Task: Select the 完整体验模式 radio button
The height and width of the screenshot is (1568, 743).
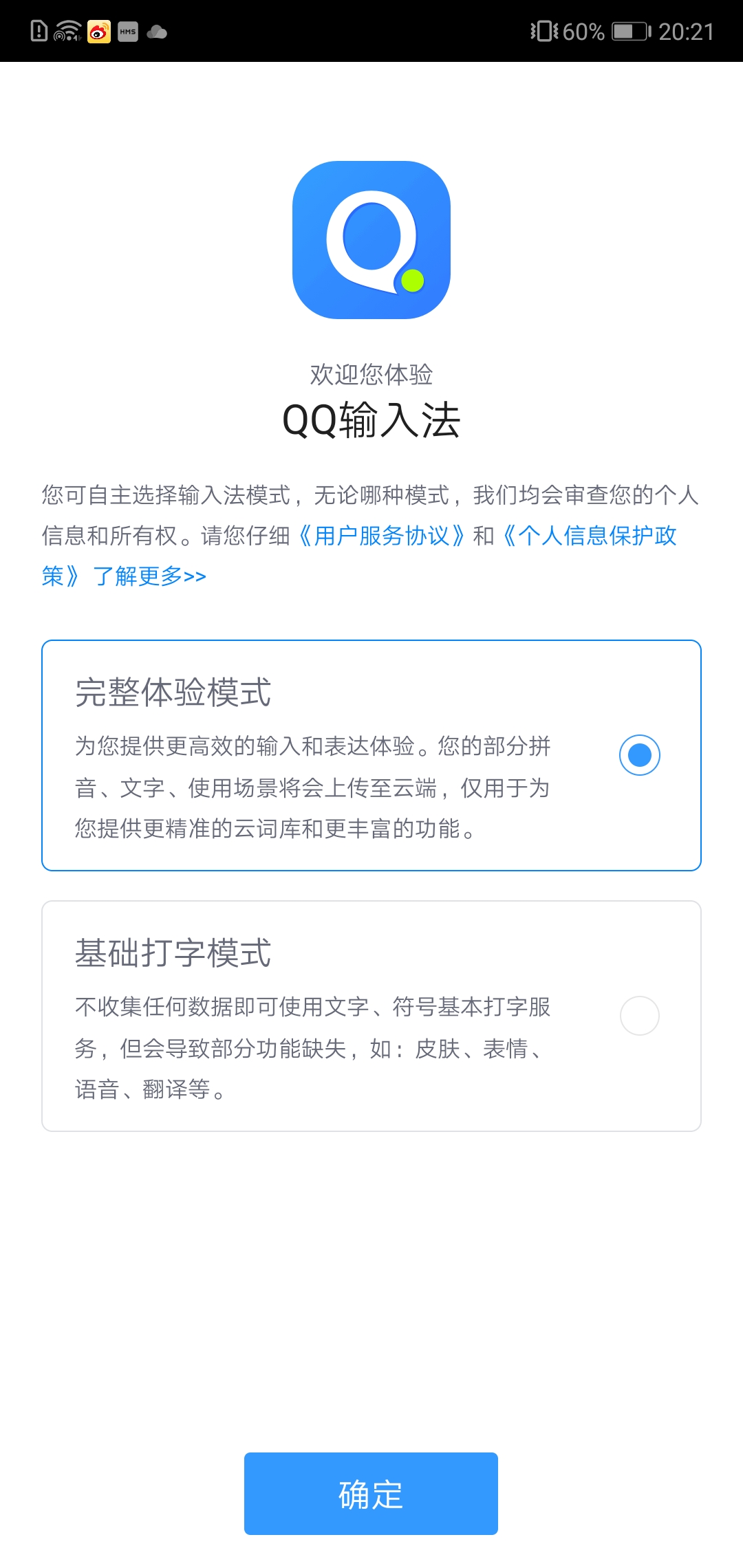Action: (x=638, y=755)
